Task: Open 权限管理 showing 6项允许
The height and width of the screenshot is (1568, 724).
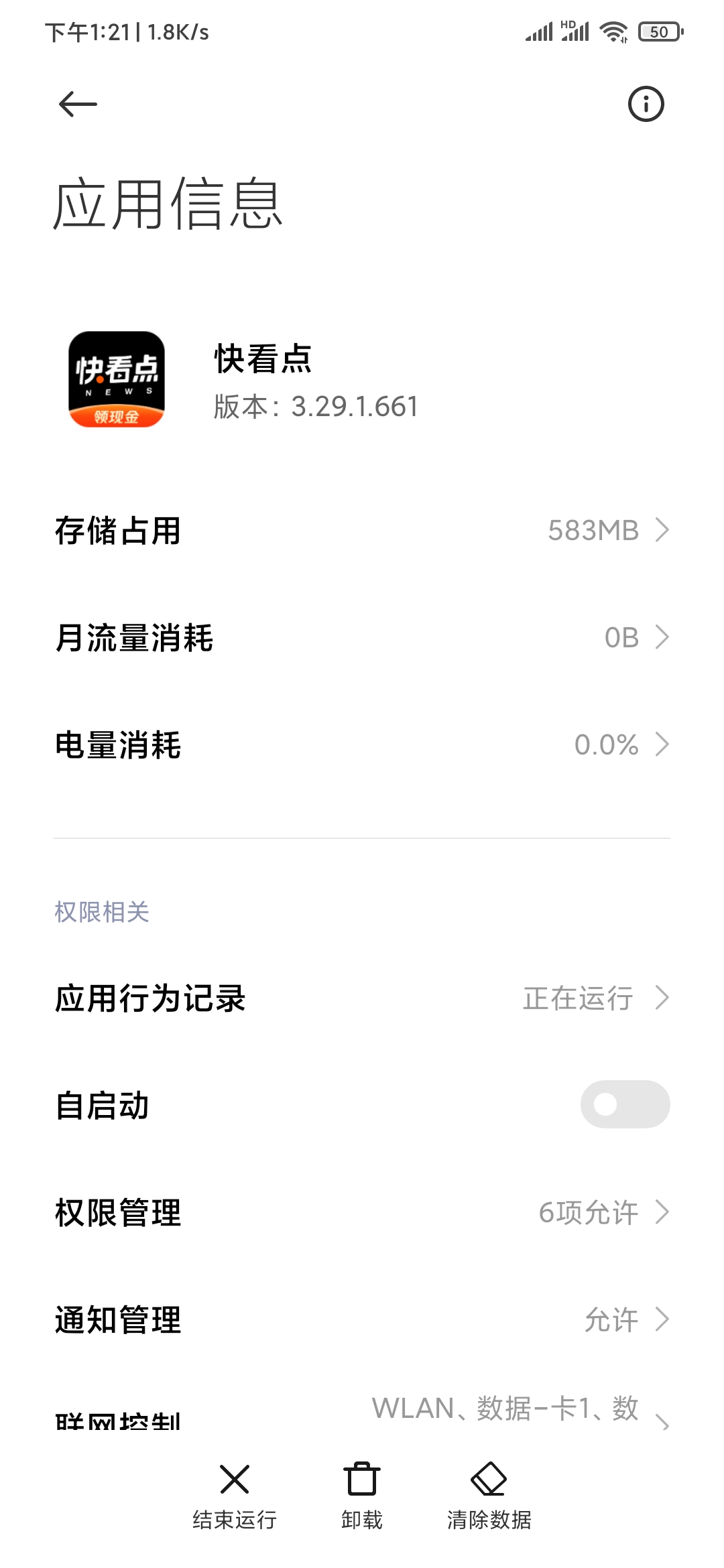Action: pos(362,1212)
